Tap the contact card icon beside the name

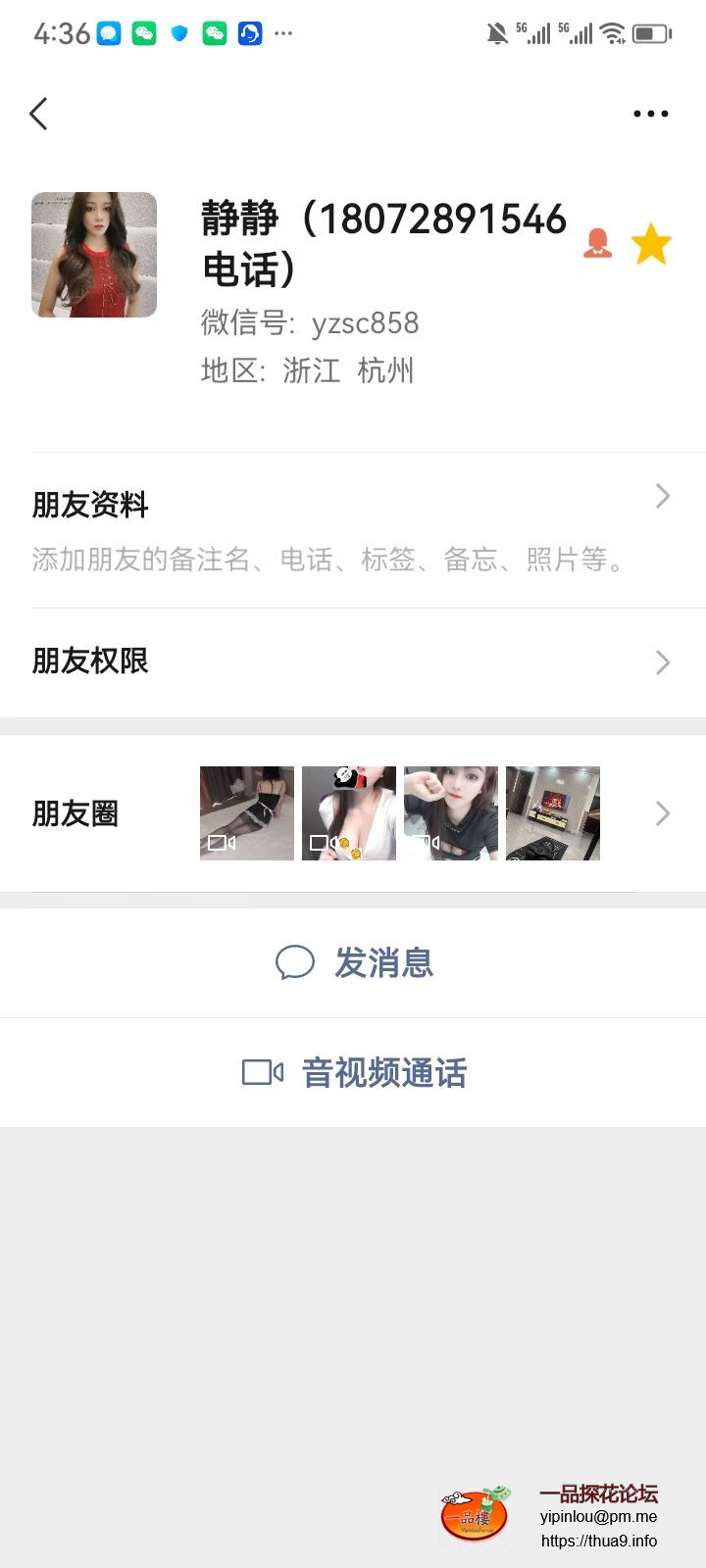[597, 242]
